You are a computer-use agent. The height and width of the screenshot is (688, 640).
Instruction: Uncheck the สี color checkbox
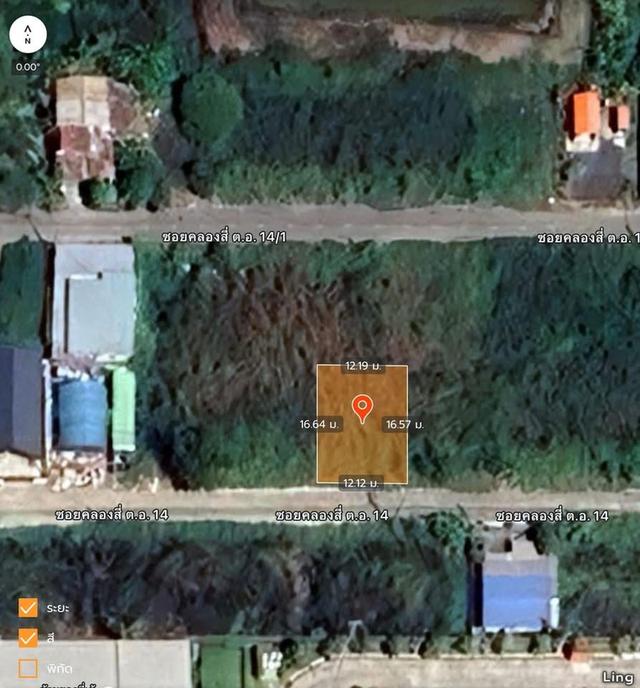pyautogui.click(x=28, y=637)
